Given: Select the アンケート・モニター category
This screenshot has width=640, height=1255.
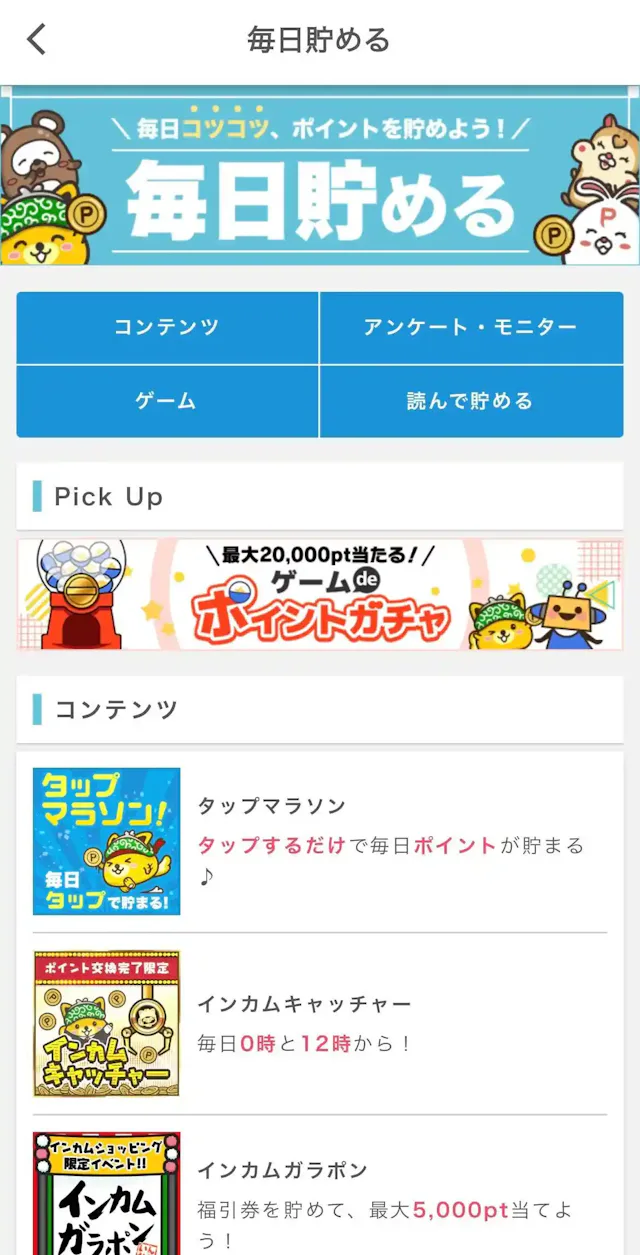Looking at the screenshot, I should (471, 328).
